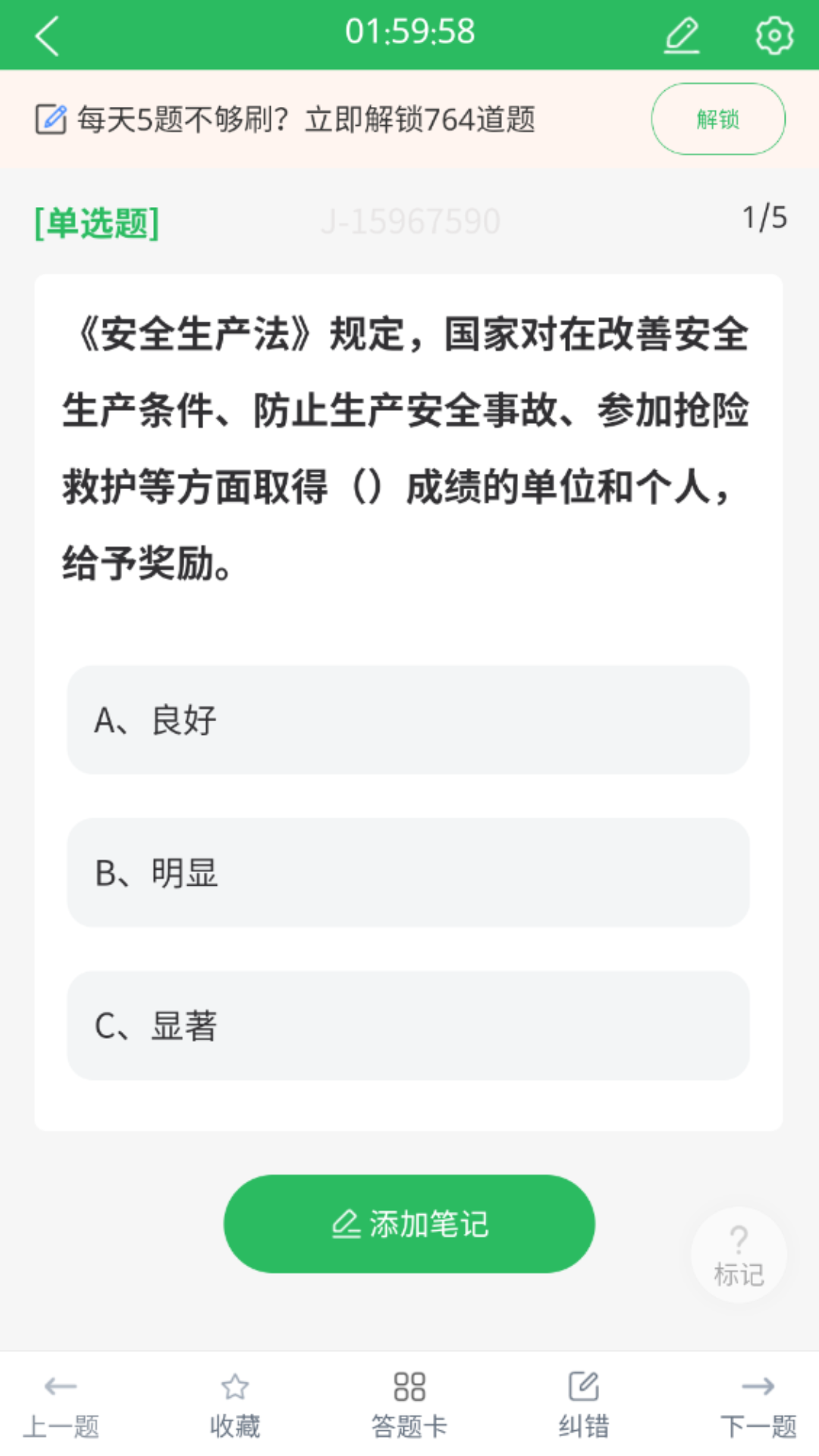Click the timer showing 01:59:58
The image size is (819, 1456).
point(409,33)
